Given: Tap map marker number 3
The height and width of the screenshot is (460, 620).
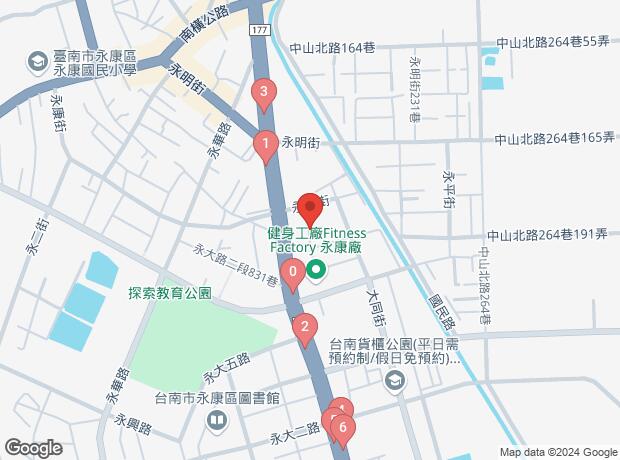Looking at the screenshot, I should click(x=263, y=95).
